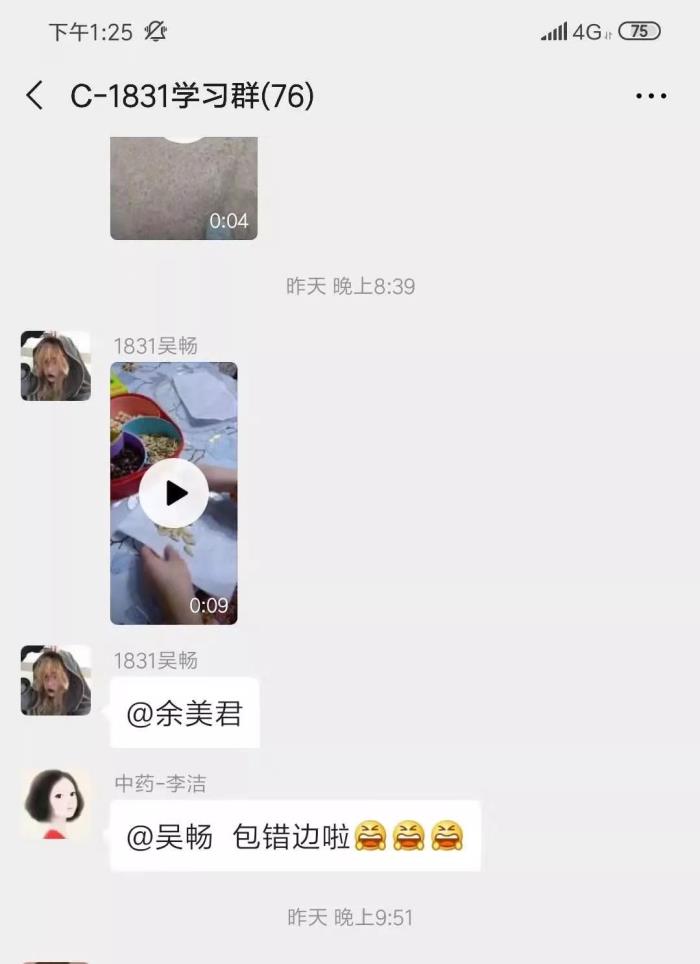The width and height of the screenshot is (700, 964).
Task: Open 吴畅's avatar beside the 0:09 video
Action: (x=56, y=366)
